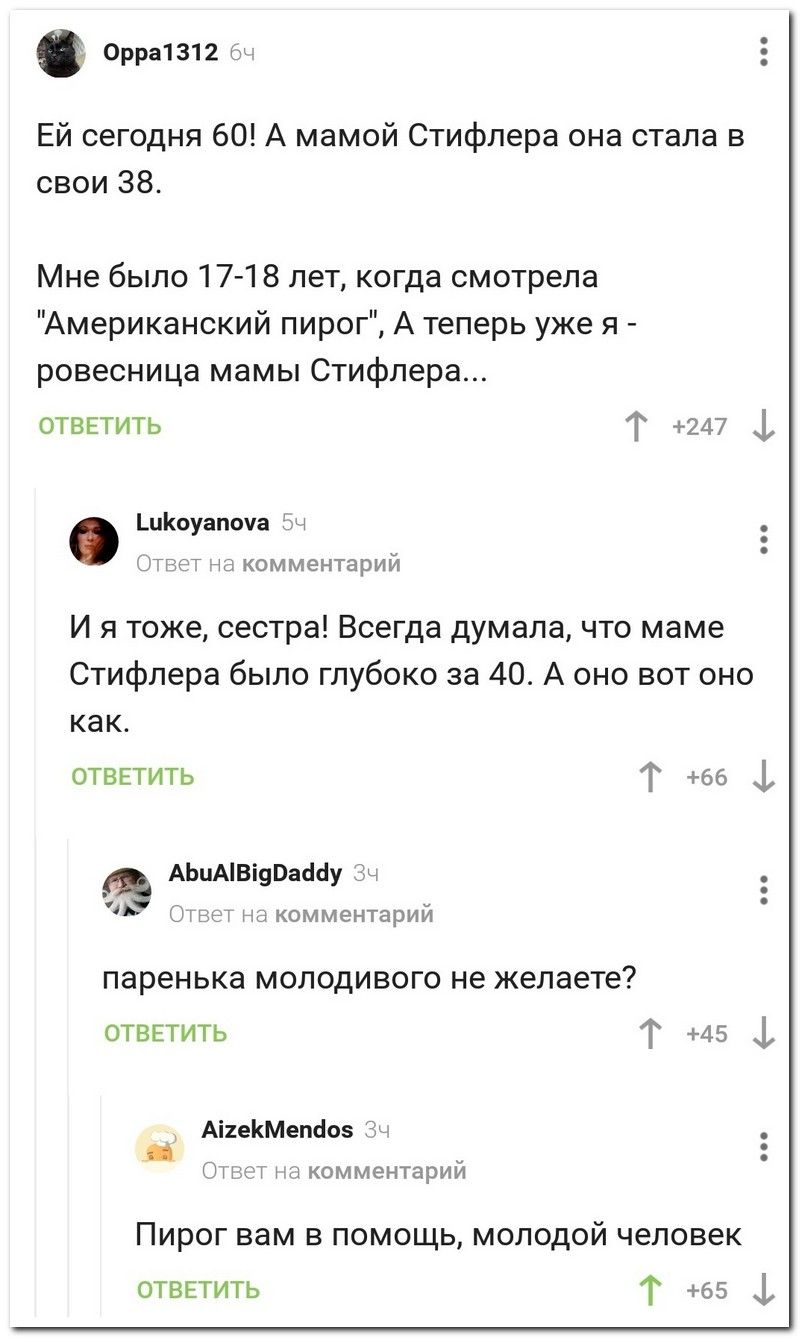Downvote AizekMendos's comment
The image size is (800, 1338).
point(764,1290)
